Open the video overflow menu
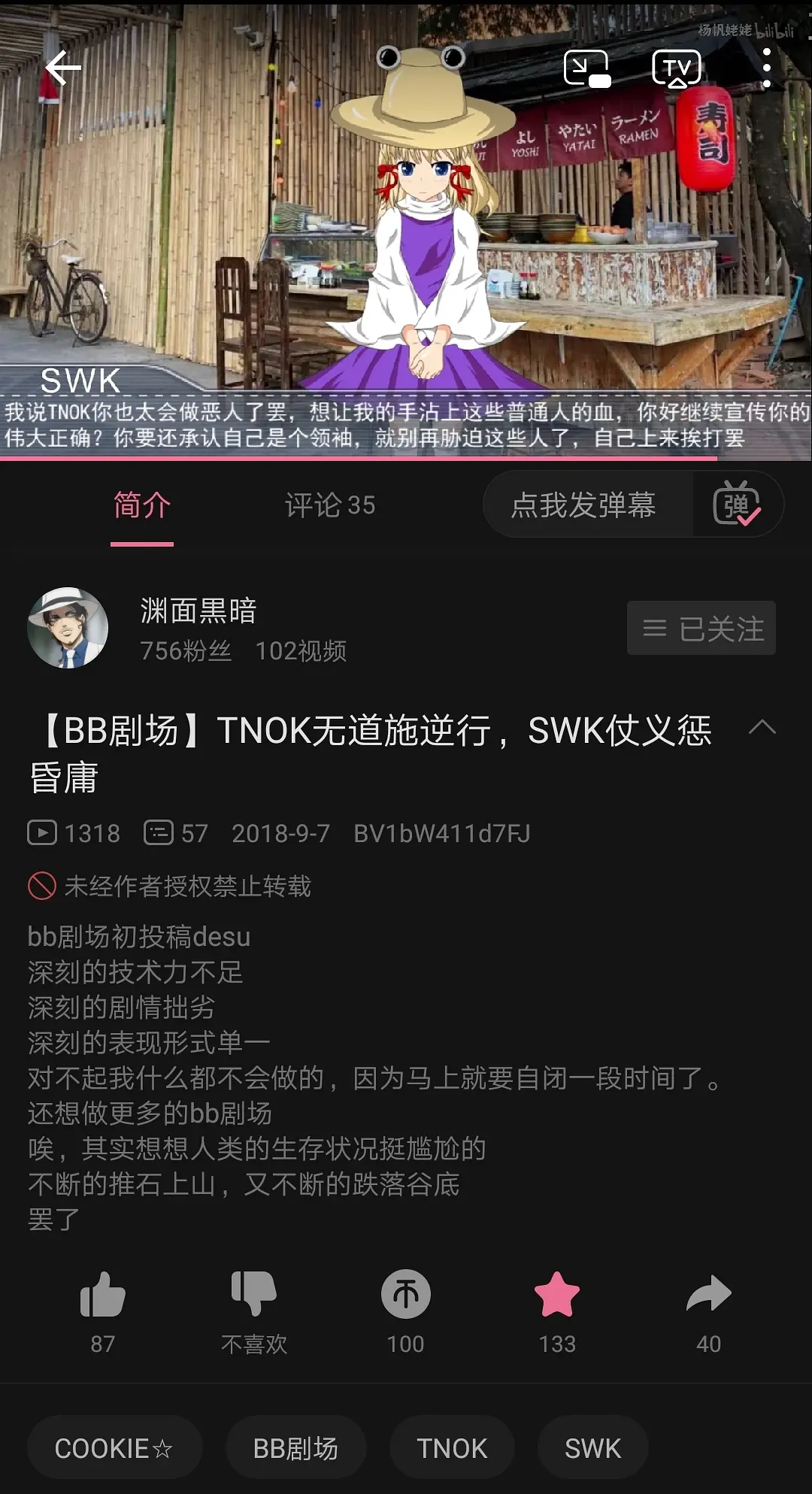Screen dimensions: 812x1494 click(x=766, y=69)
